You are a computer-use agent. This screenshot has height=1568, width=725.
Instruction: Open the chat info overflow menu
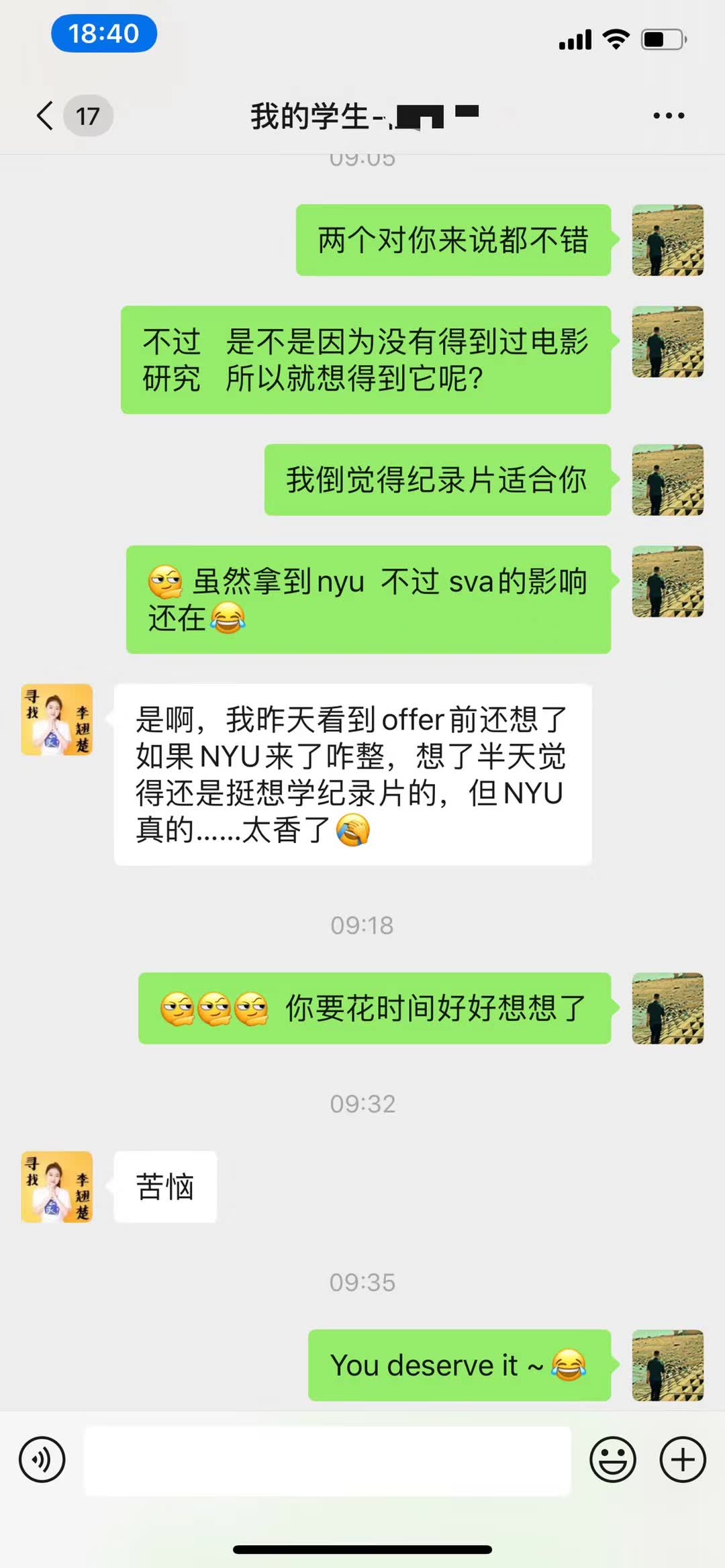[x=669, y=115]
